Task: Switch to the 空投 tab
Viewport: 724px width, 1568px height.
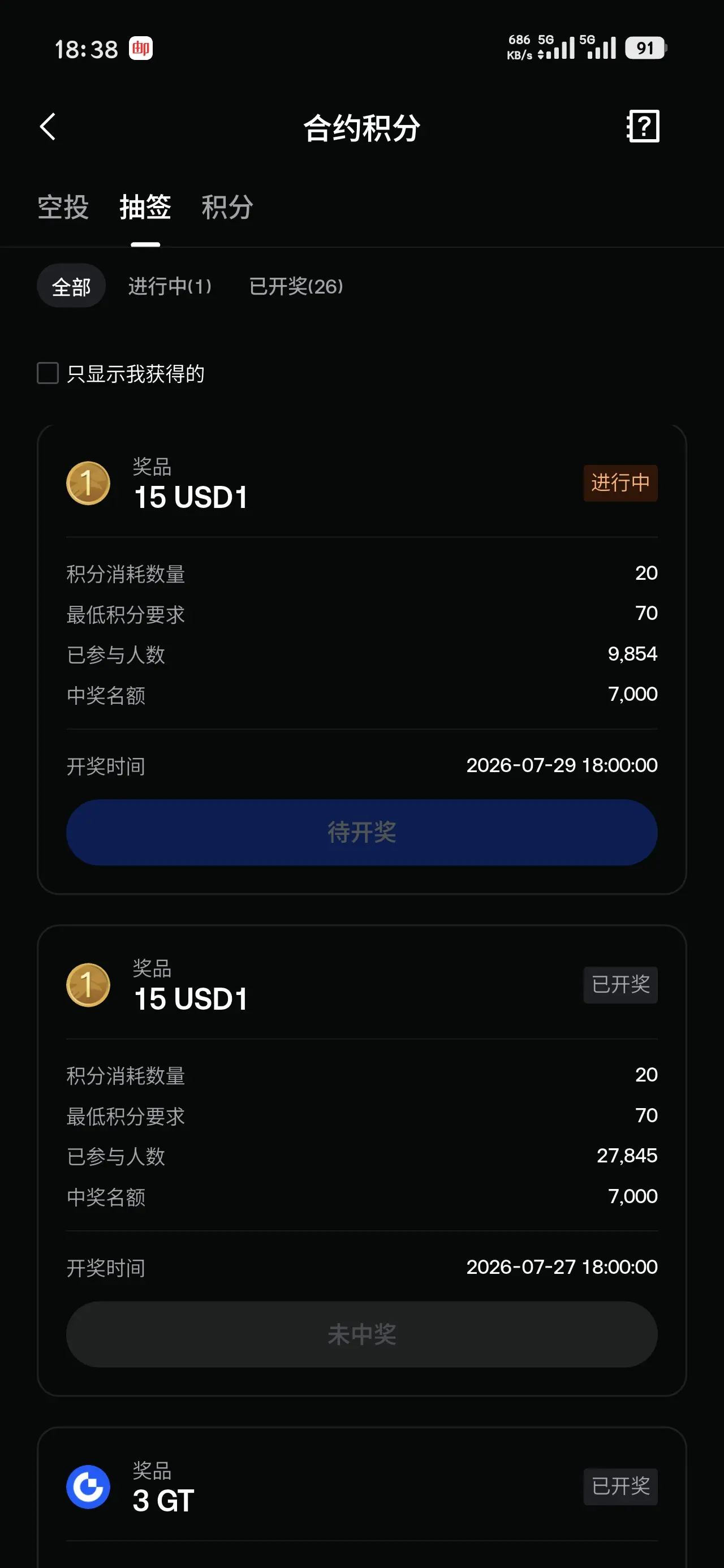Action: click(63, 208)
